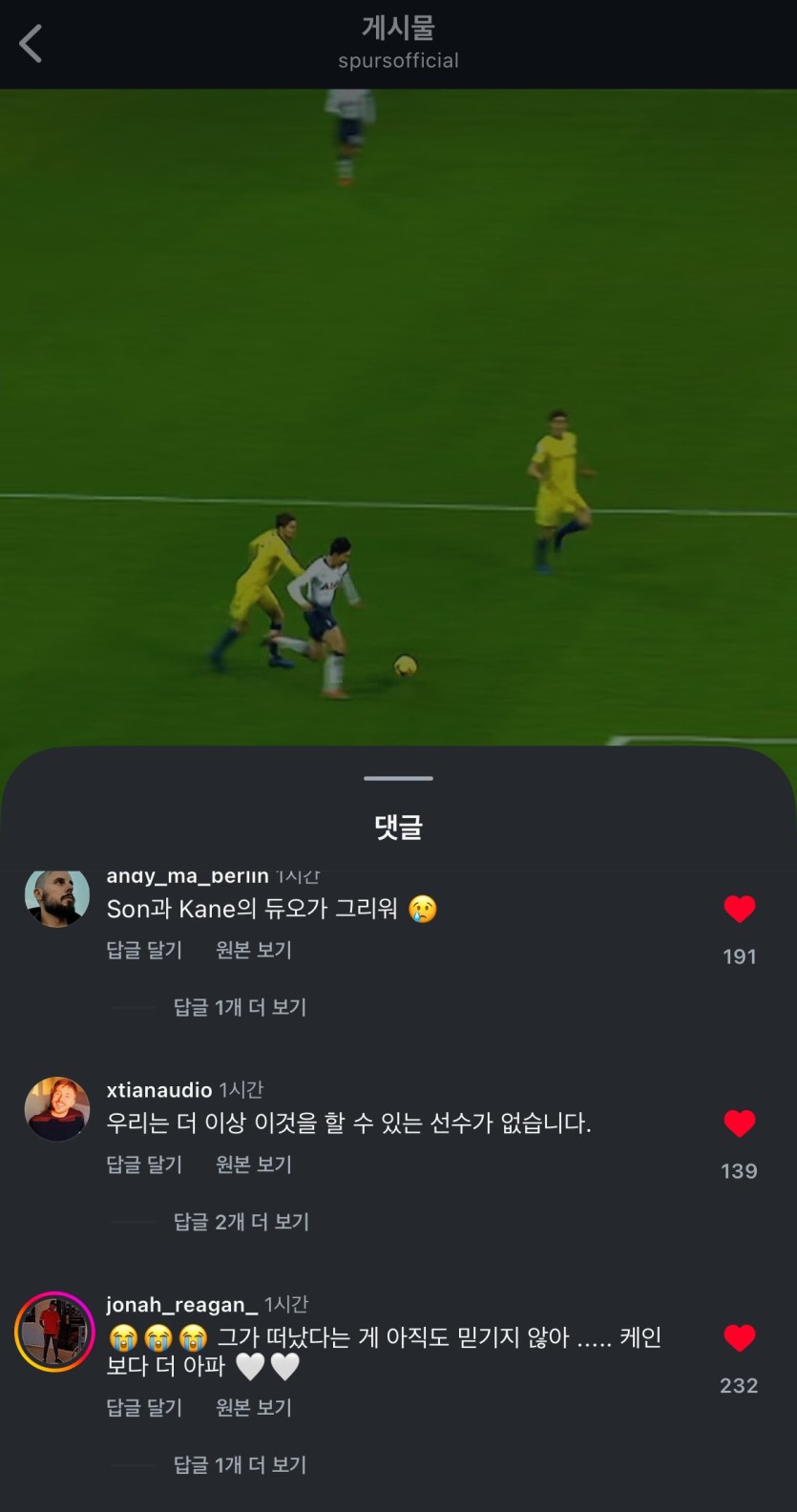Like andy_ma_berlin's comment
The height and width of the screenshot is (1512, 797).
[740, 909]
